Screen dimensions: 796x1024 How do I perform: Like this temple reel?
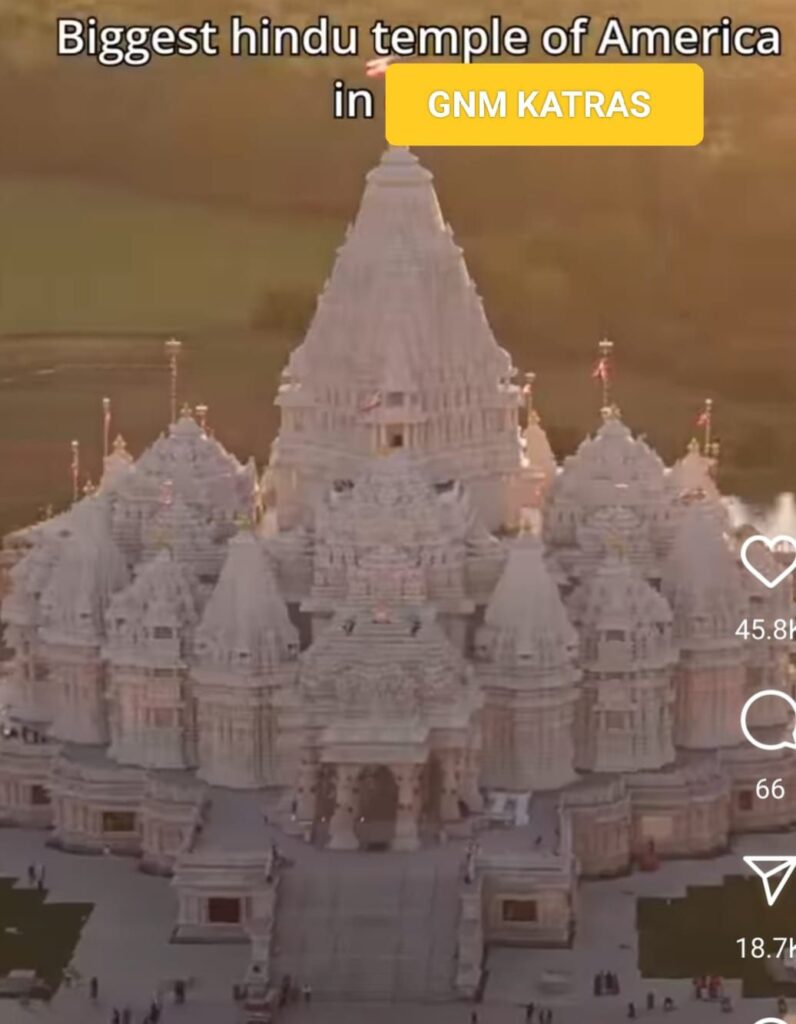click(768, 563)
